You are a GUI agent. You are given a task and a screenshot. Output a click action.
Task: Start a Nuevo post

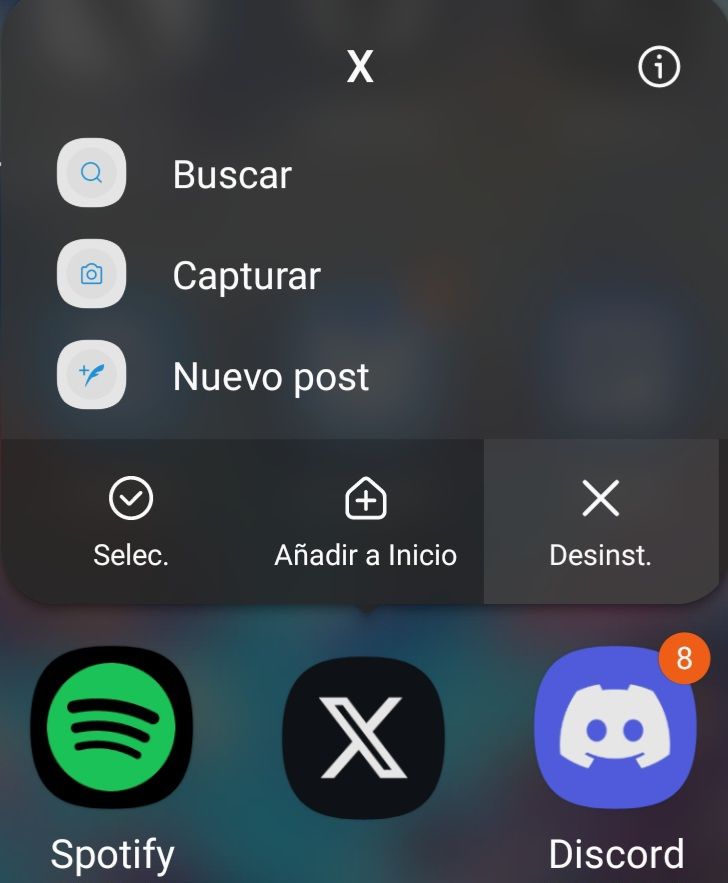point(360,376)
